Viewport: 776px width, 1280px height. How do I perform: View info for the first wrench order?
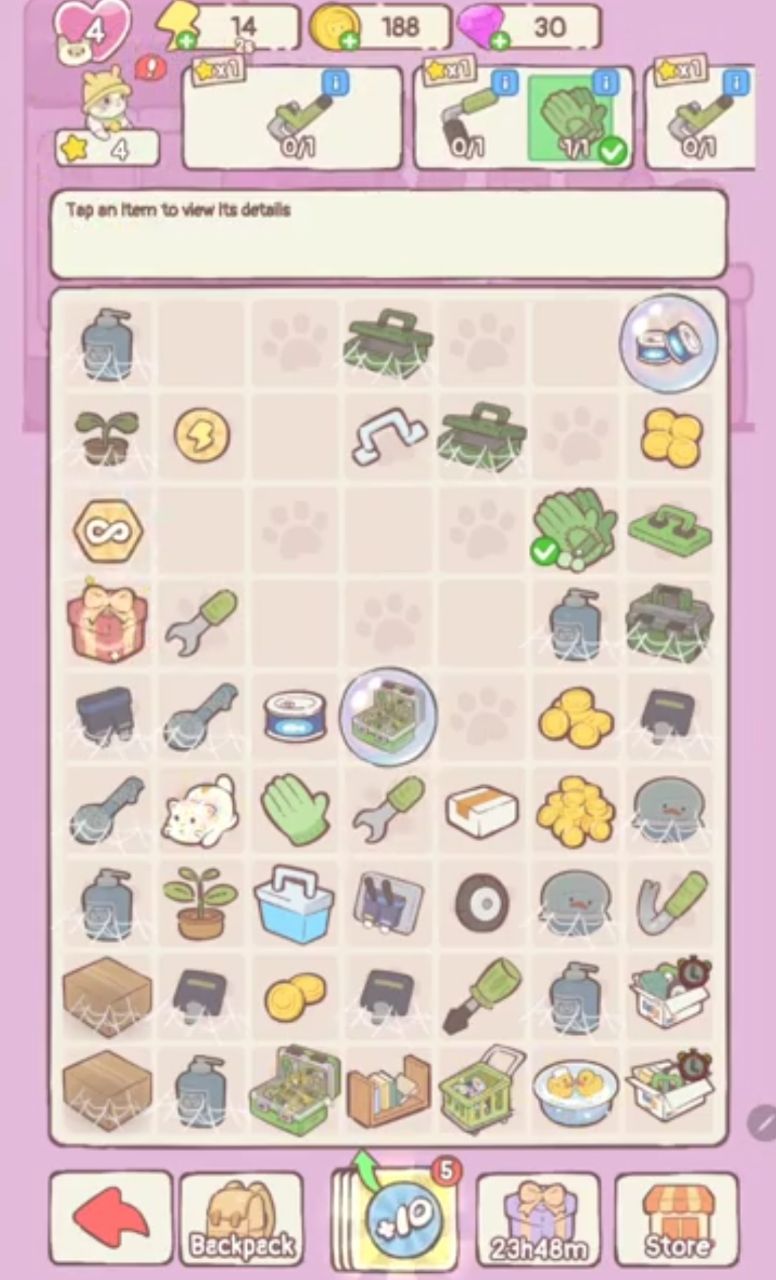point(335,82)
